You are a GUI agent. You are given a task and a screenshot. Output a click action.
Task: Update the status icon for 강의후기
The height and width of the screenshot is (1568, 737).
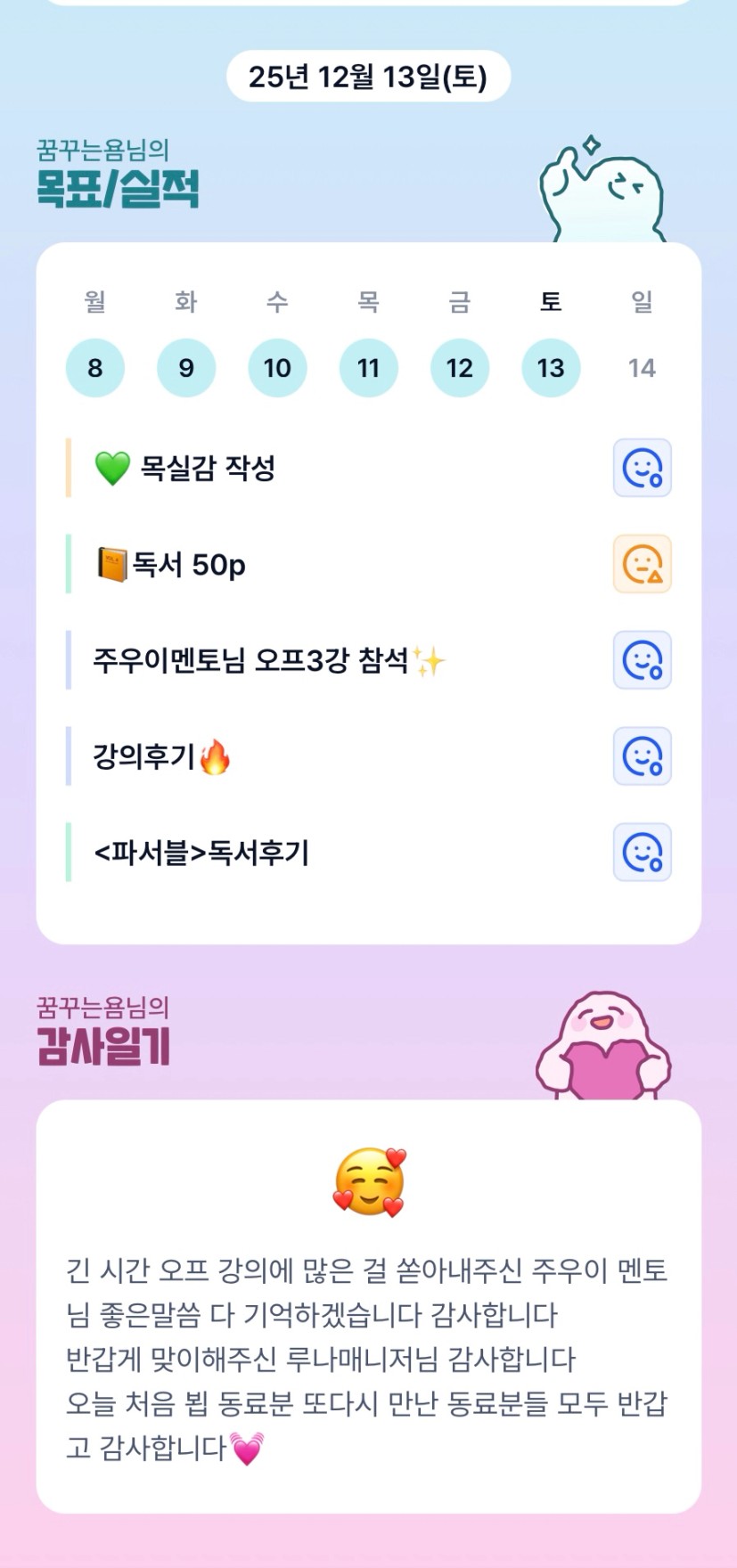[642, 756]
